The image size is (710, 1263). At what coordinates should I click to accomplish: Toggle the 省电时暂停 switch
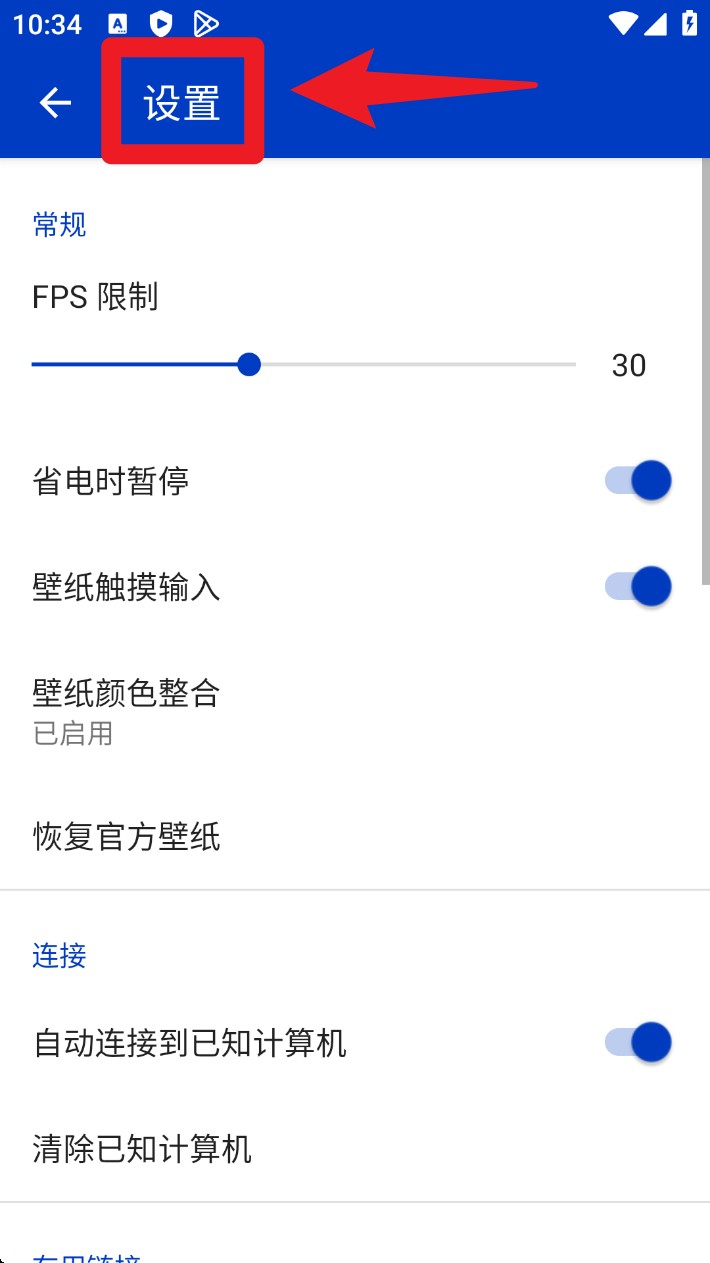(637, 481)
